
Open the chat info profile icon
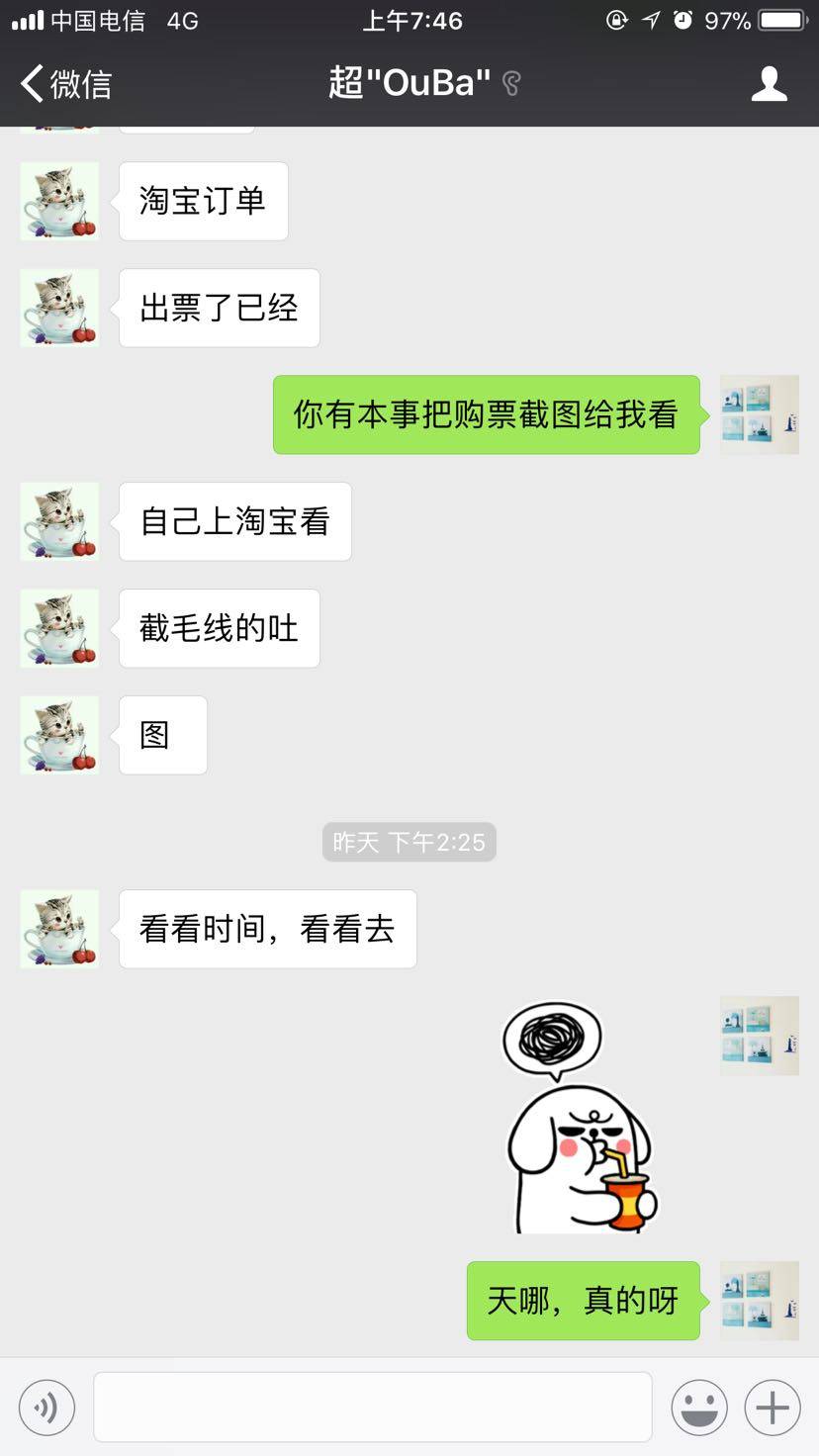769,84
